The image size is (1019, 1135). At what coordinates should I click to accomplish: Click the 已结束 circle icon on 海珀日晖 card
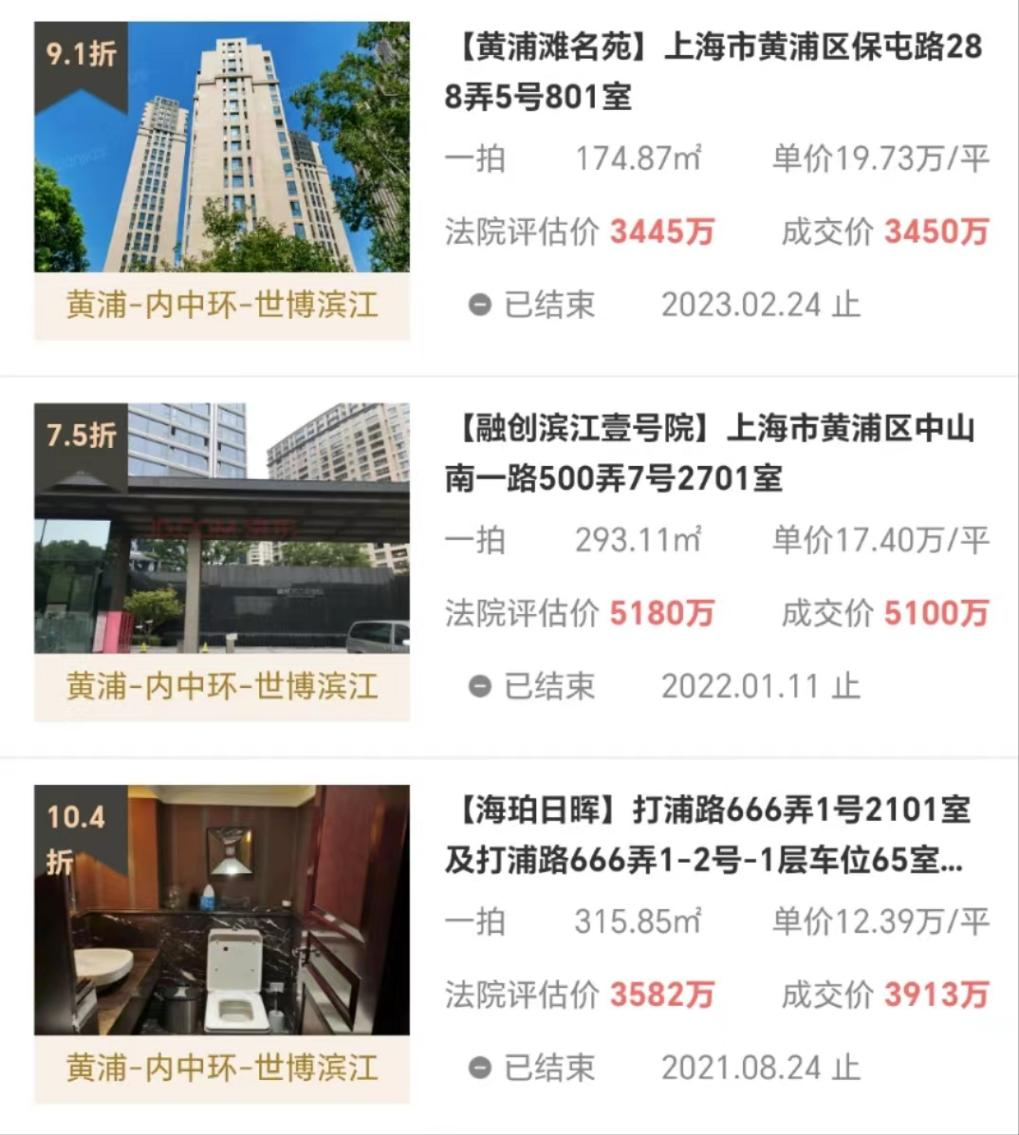click(x=481, y=1068)
